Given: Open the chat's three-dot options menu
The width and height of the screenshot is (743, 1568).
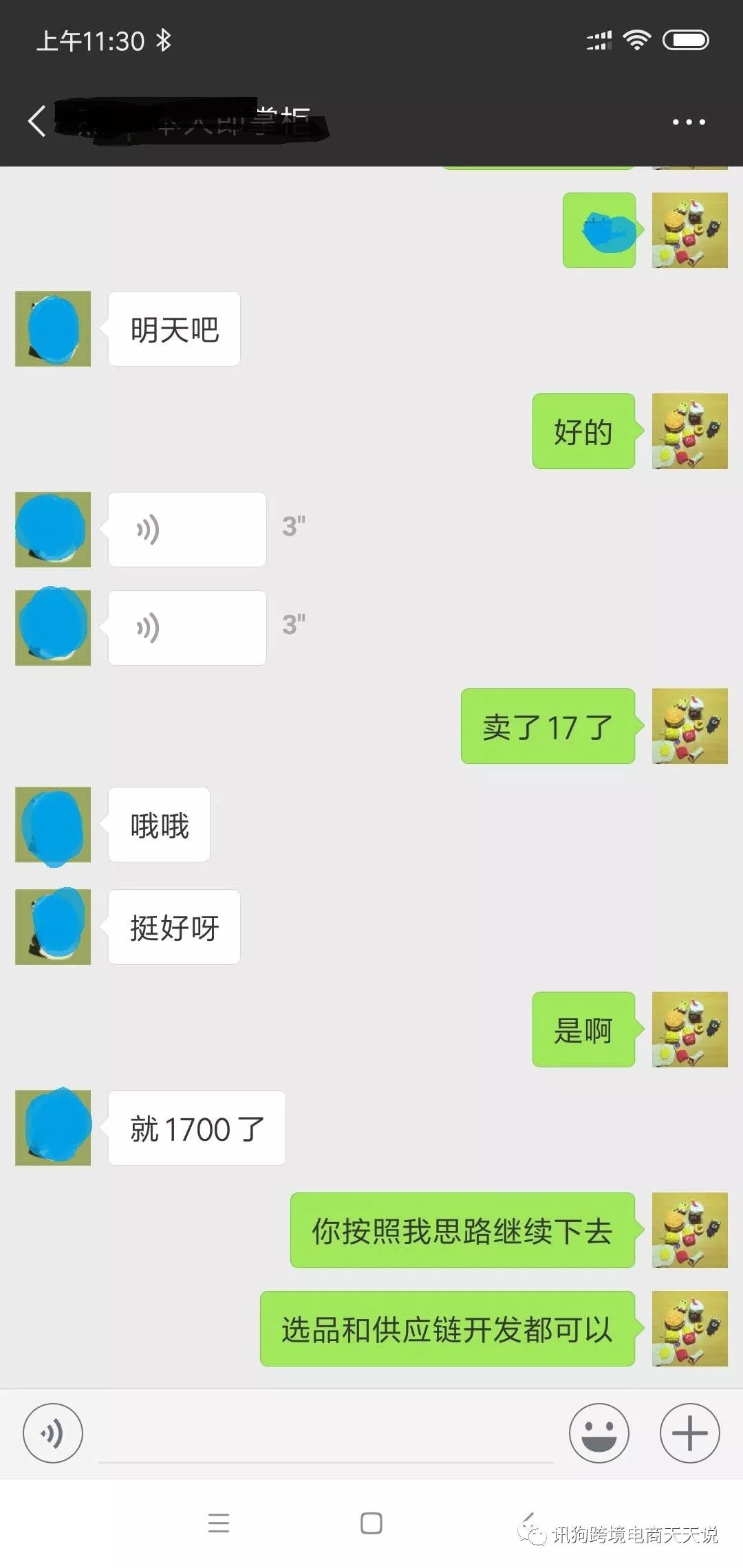Looking at the screenshot, I should [x=689, y=122].
